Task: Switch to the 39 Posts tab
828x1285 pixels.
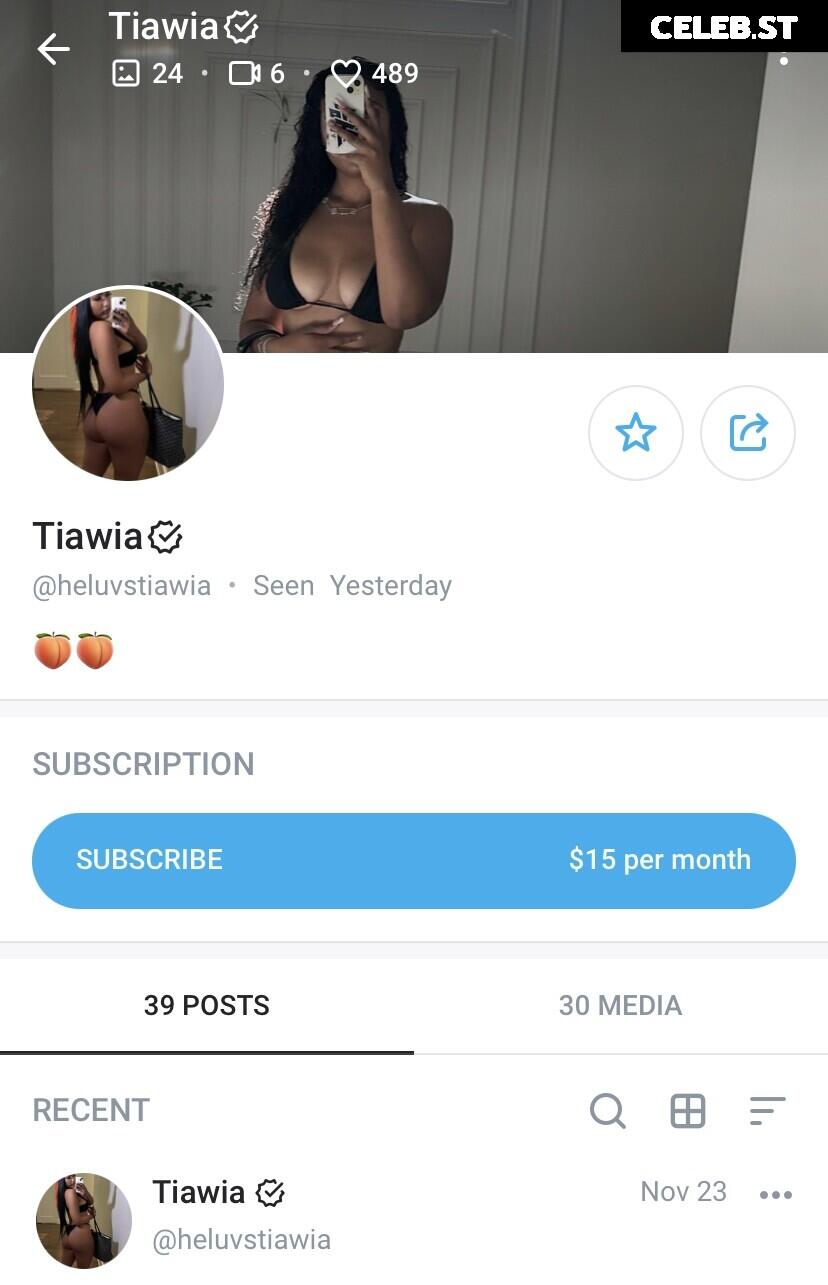Action: point(206,1005)
